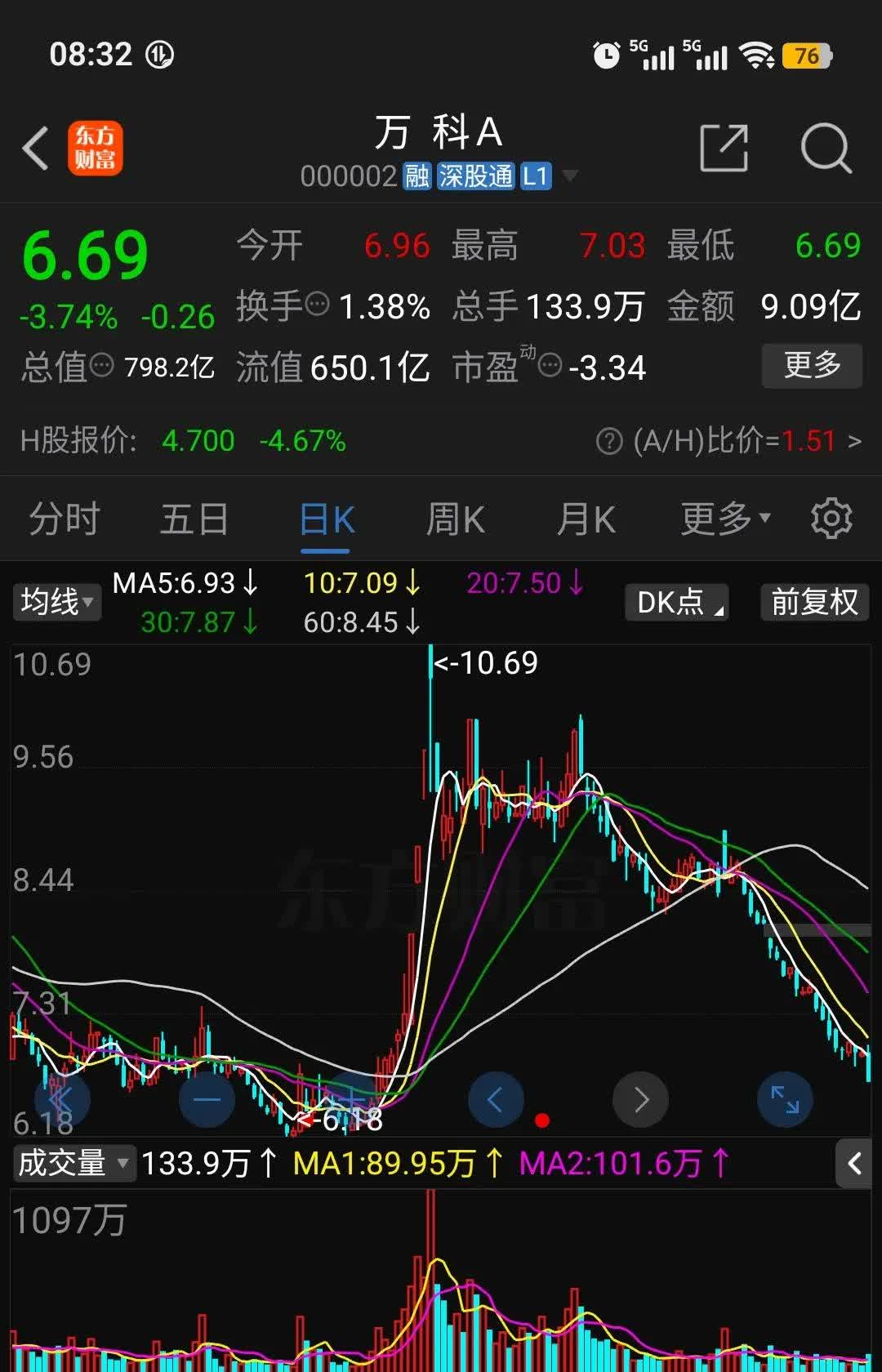Tap the zoom-out minus icon on chart
This screenshot has height=1372, width=882.
tap(207, 1100)
